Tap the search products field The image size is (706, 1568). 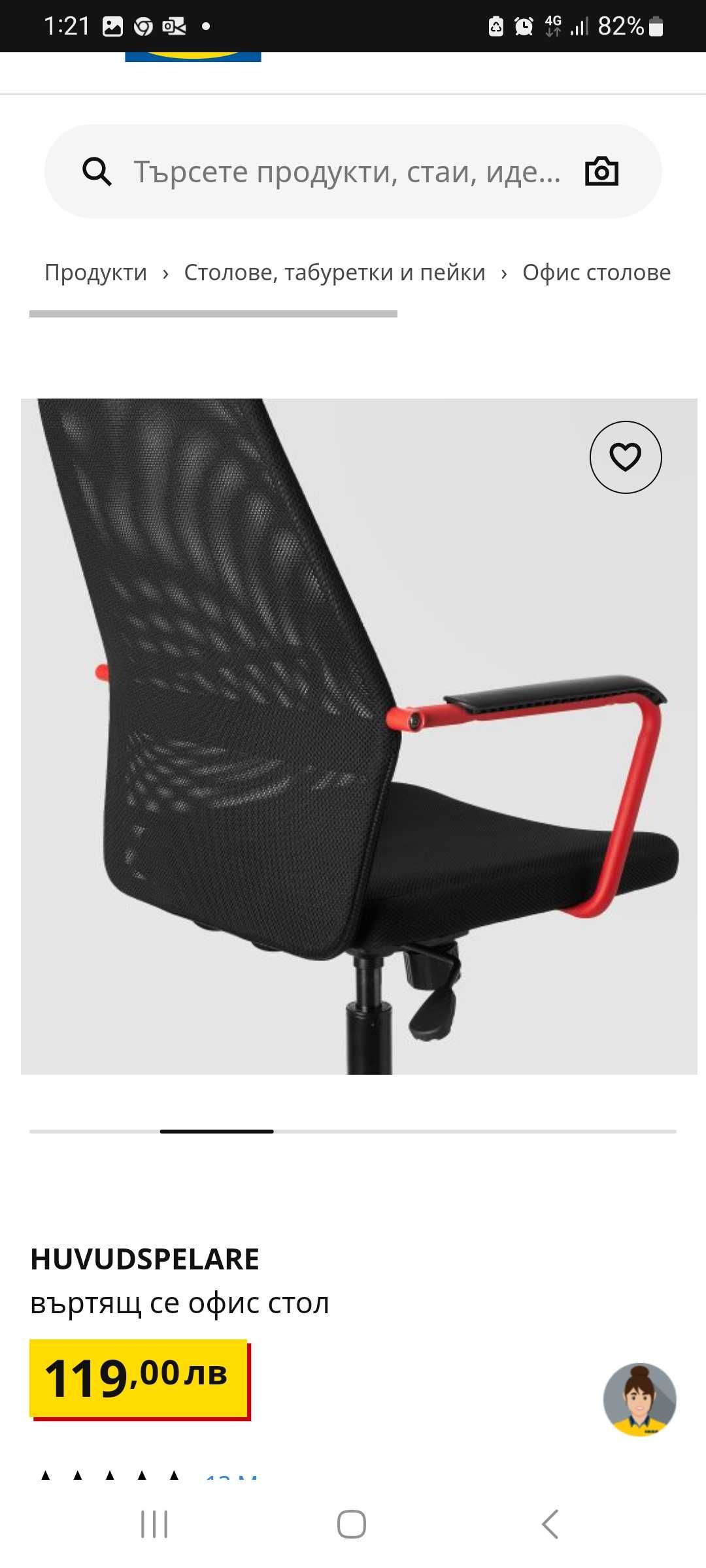(x=346, y=172)
